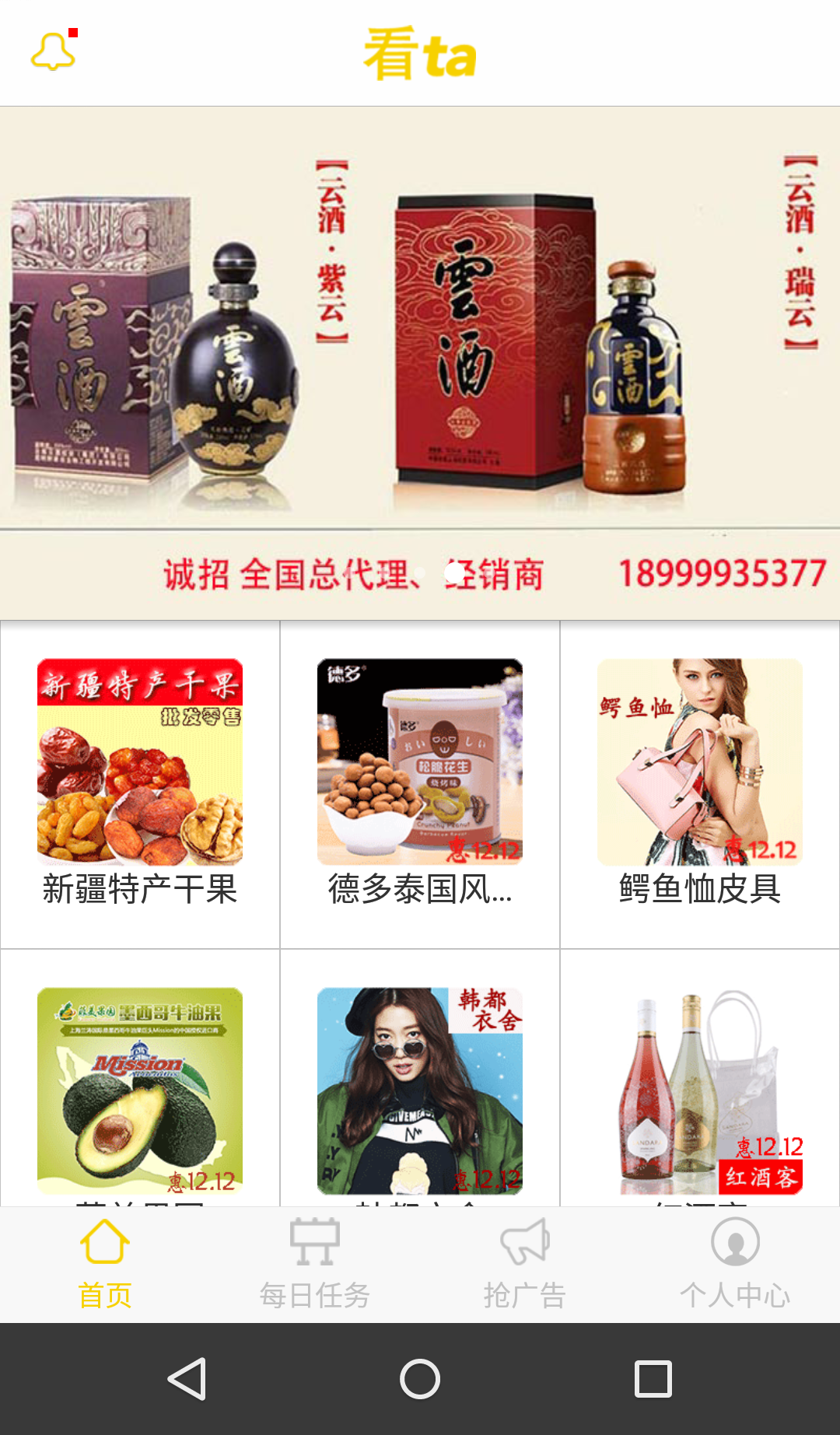Go to the 抢广告 tab
Viewport: 840px width, 1435px height.
tap(525, 1264)
